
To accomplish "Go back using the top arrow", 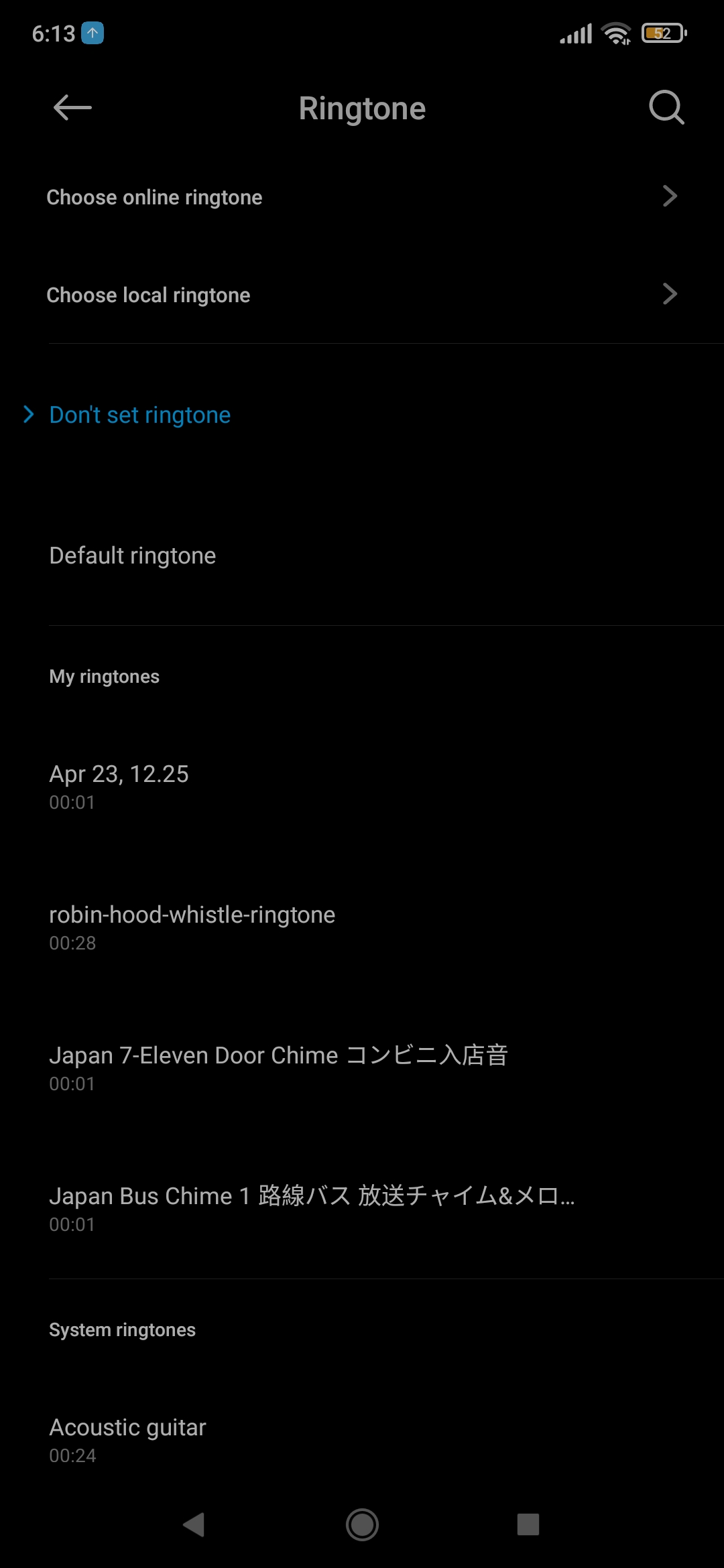I will [72, 108].
